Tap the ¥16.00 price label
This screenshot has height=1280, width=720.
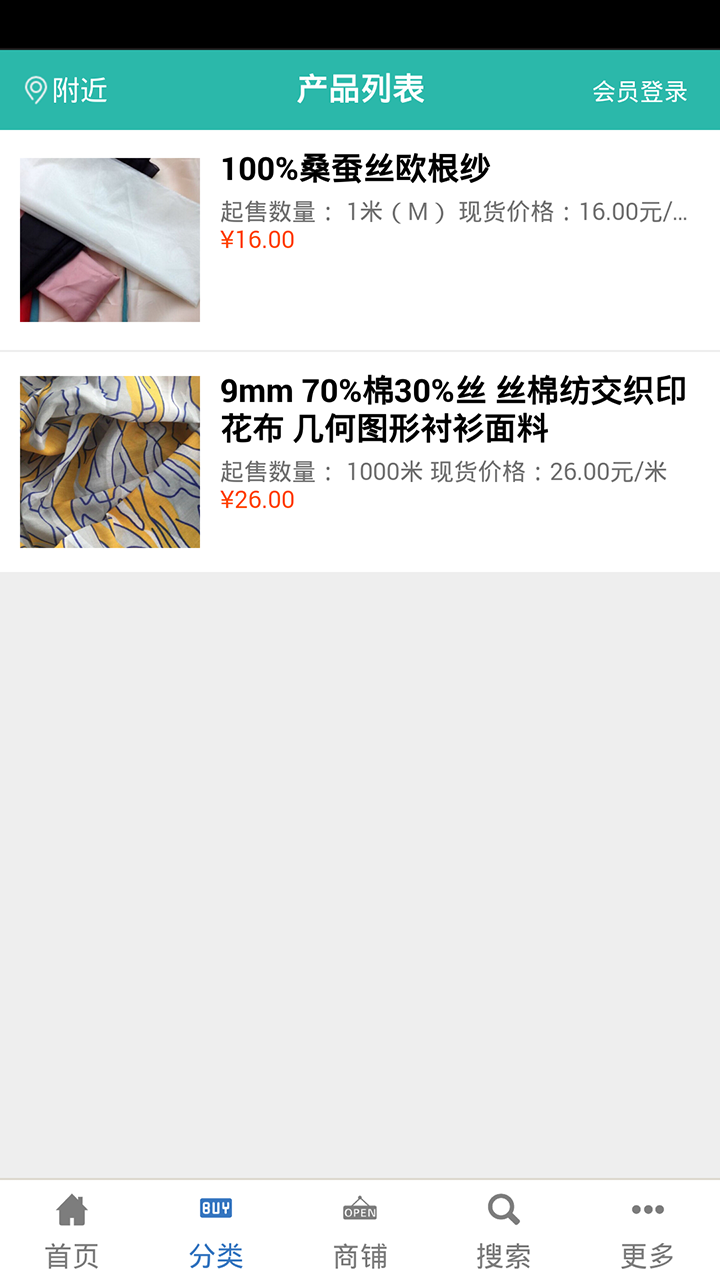click(x=257, y=239)
